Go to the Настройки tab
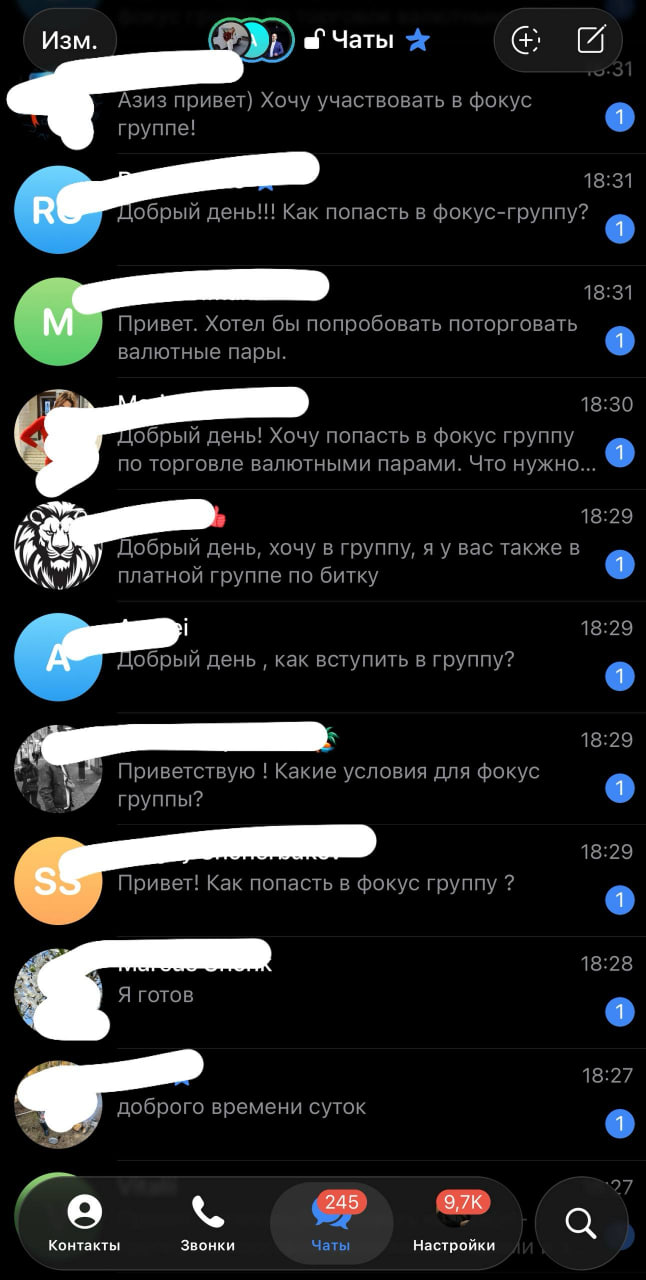Screen dimensions: 646x1280 click(454, 1224)
